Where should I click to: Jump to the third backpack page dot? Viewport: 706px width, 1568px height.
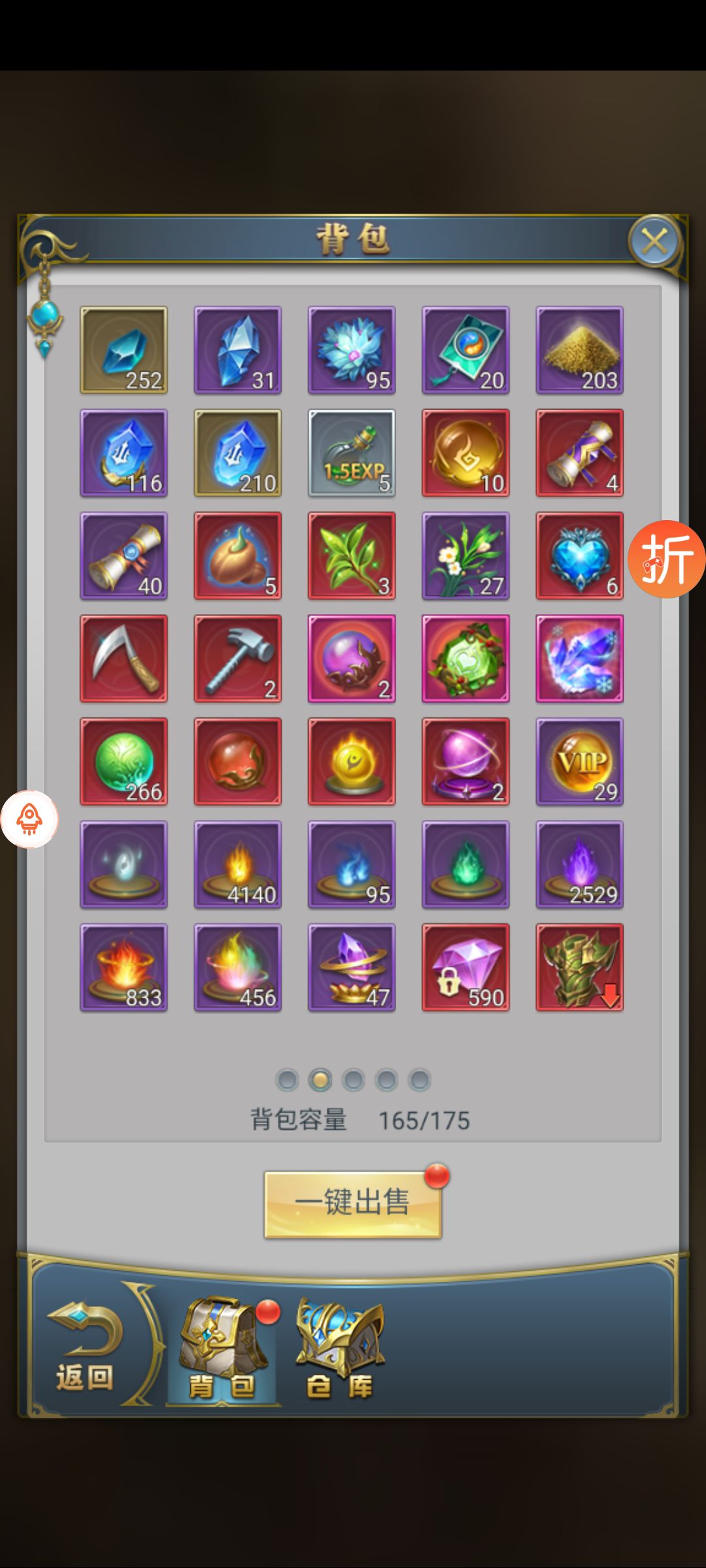353,1080
